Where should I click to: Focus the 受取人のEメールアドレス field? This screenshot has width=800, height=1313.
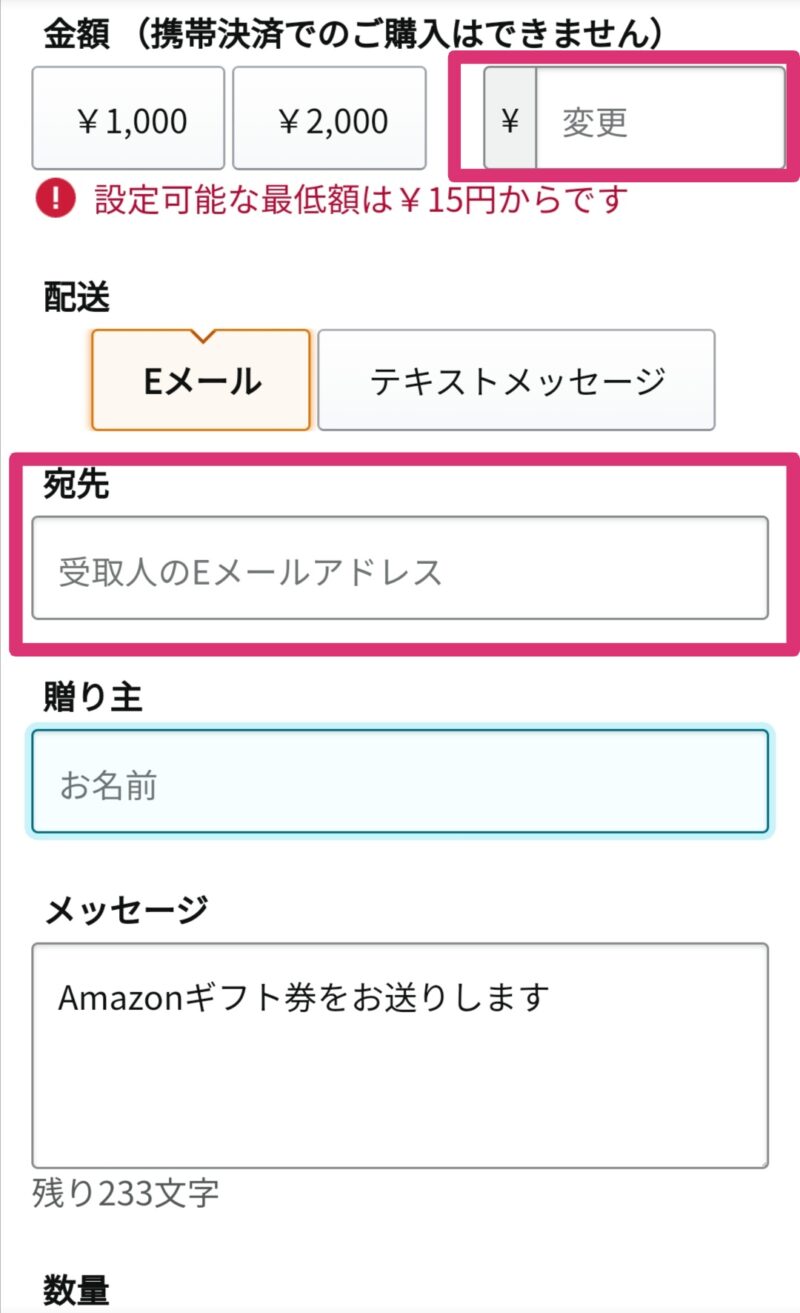pos(400,568)
